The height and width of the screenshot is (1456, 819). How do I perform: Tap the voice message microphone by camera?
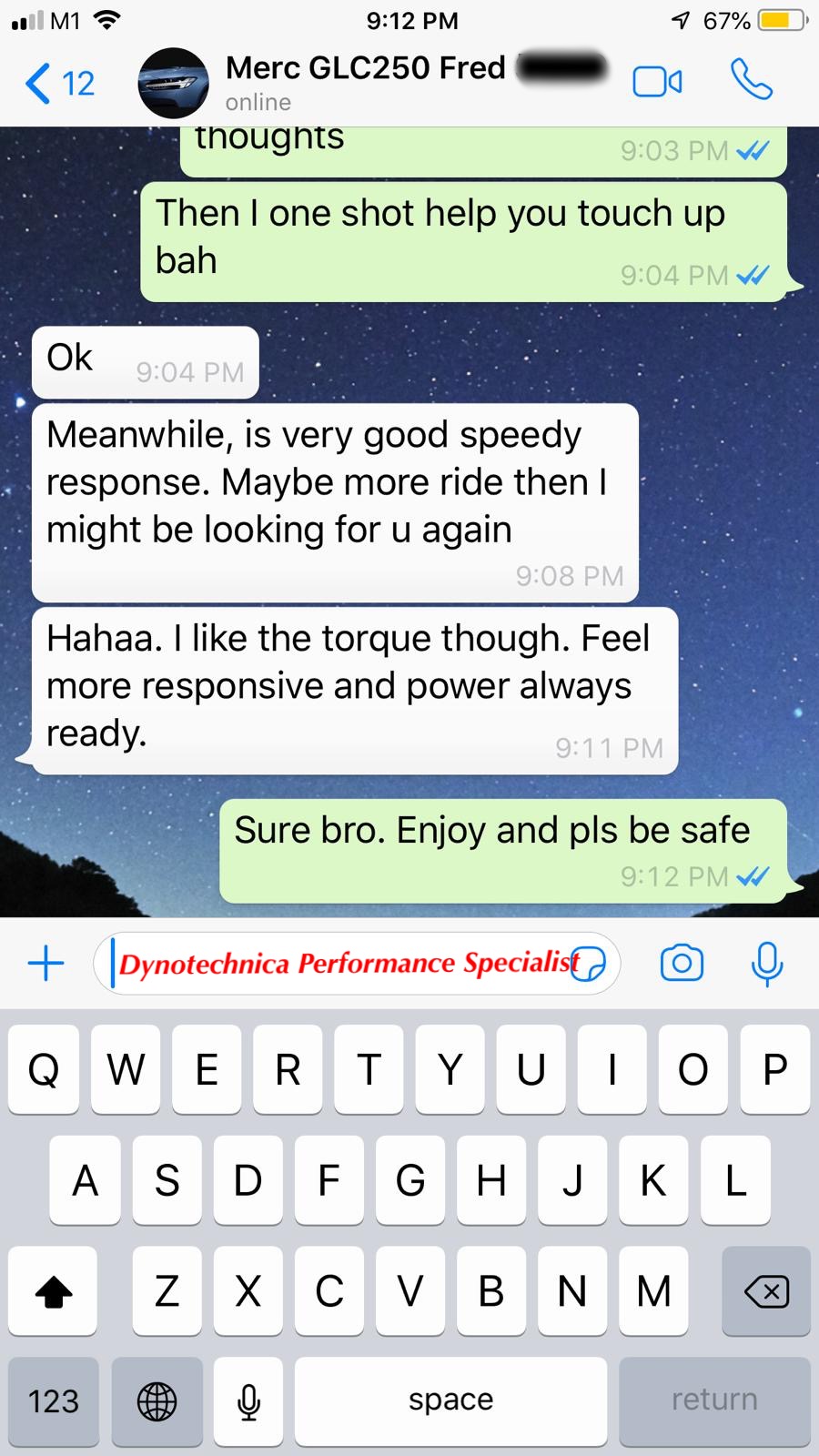coord(766,964)
